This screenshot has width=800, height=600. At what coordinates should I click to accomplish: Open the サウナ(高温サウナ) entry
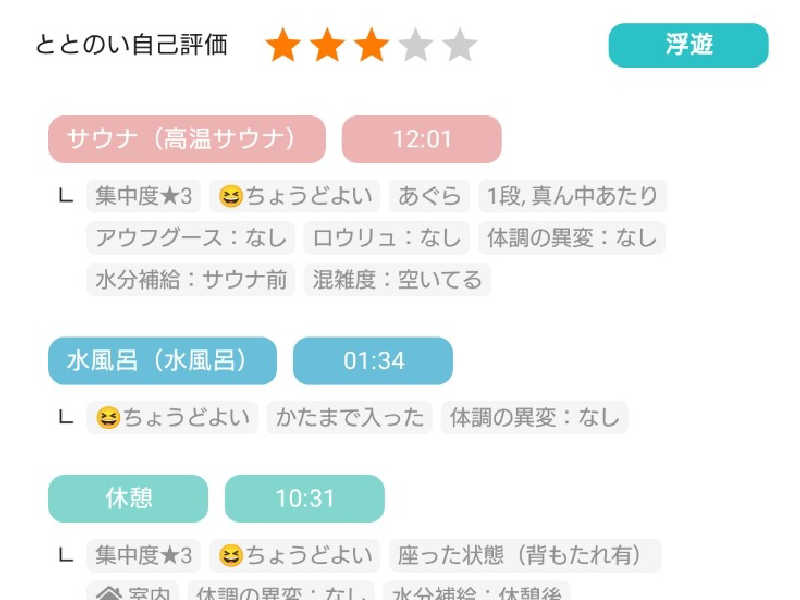pos(187,139)
